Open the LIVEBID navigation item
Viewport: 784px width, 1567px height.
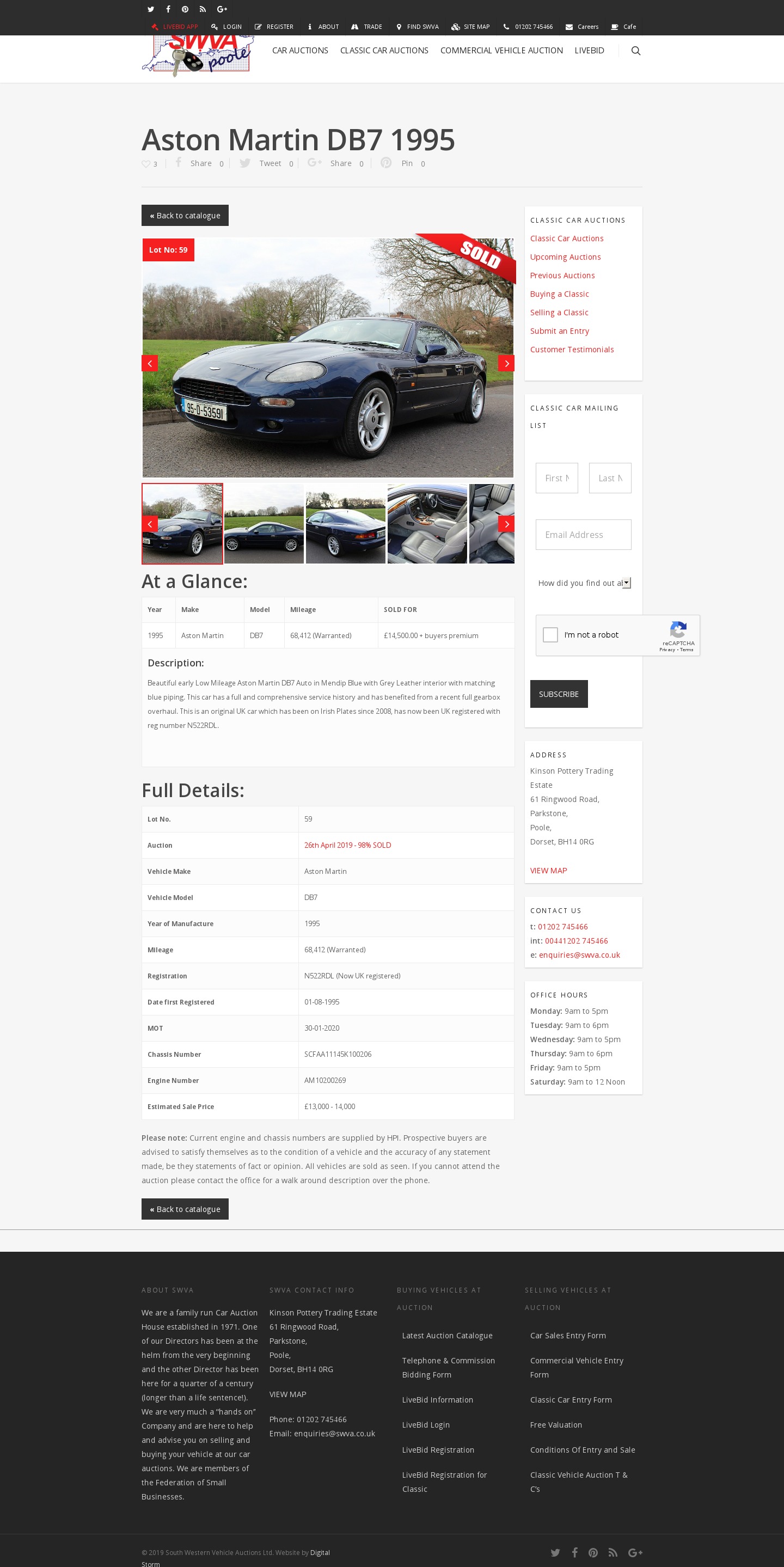point(589,51)
